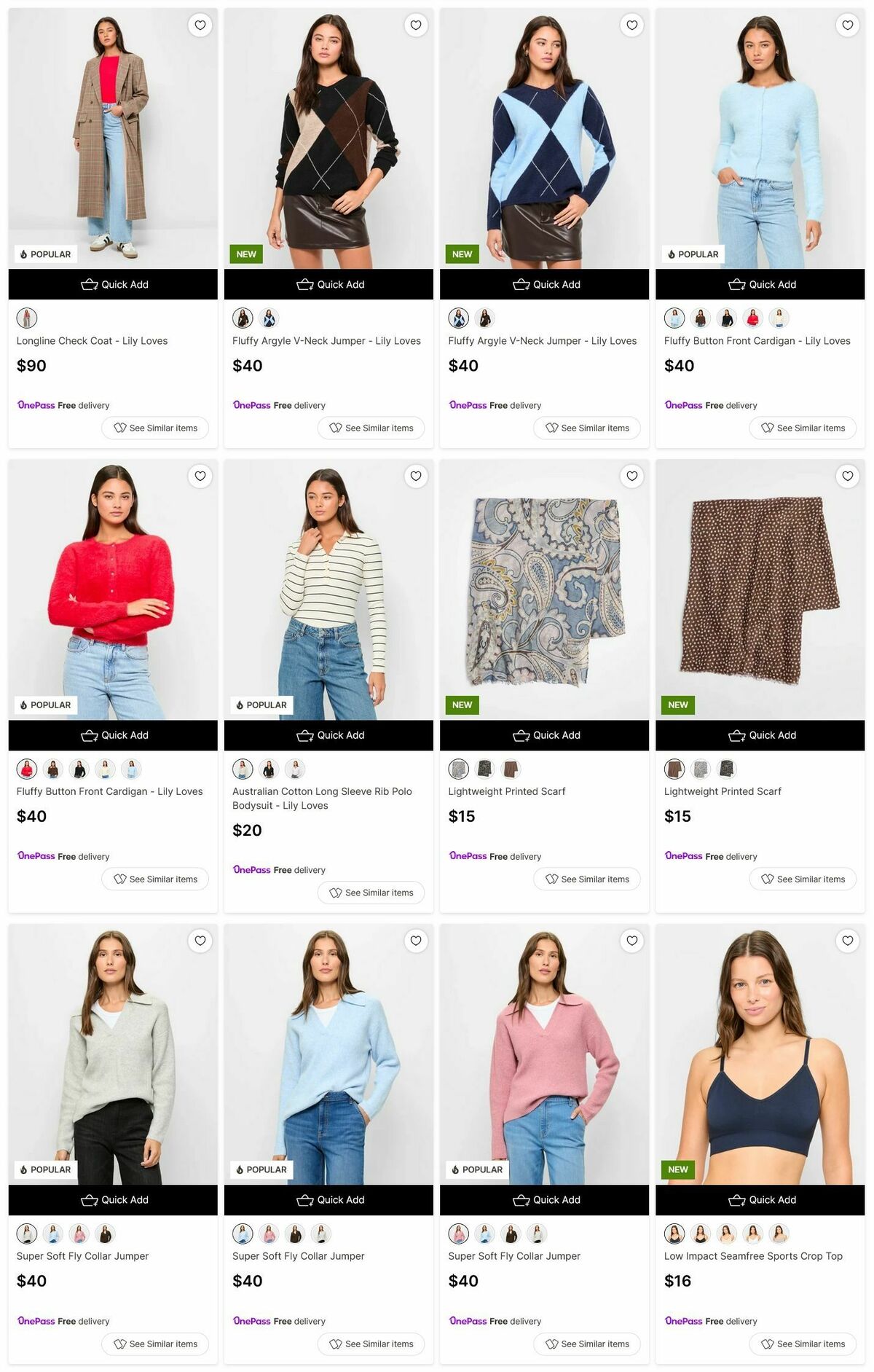Screen dimensions: 874x1372
Task: Add Longline Check Coat to wishlist
Action: pyautogui.click(x=200, y=25)
